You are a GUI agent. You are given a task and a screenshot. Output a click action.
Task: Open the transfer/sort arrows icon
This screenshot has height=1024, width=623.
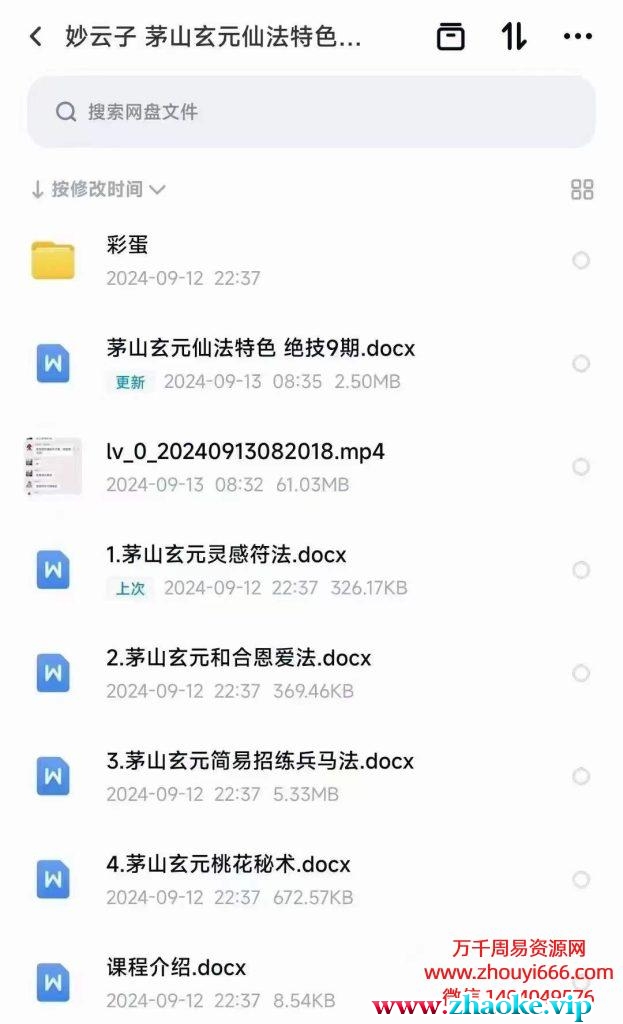pyautogui.click(x=514, y=37)
